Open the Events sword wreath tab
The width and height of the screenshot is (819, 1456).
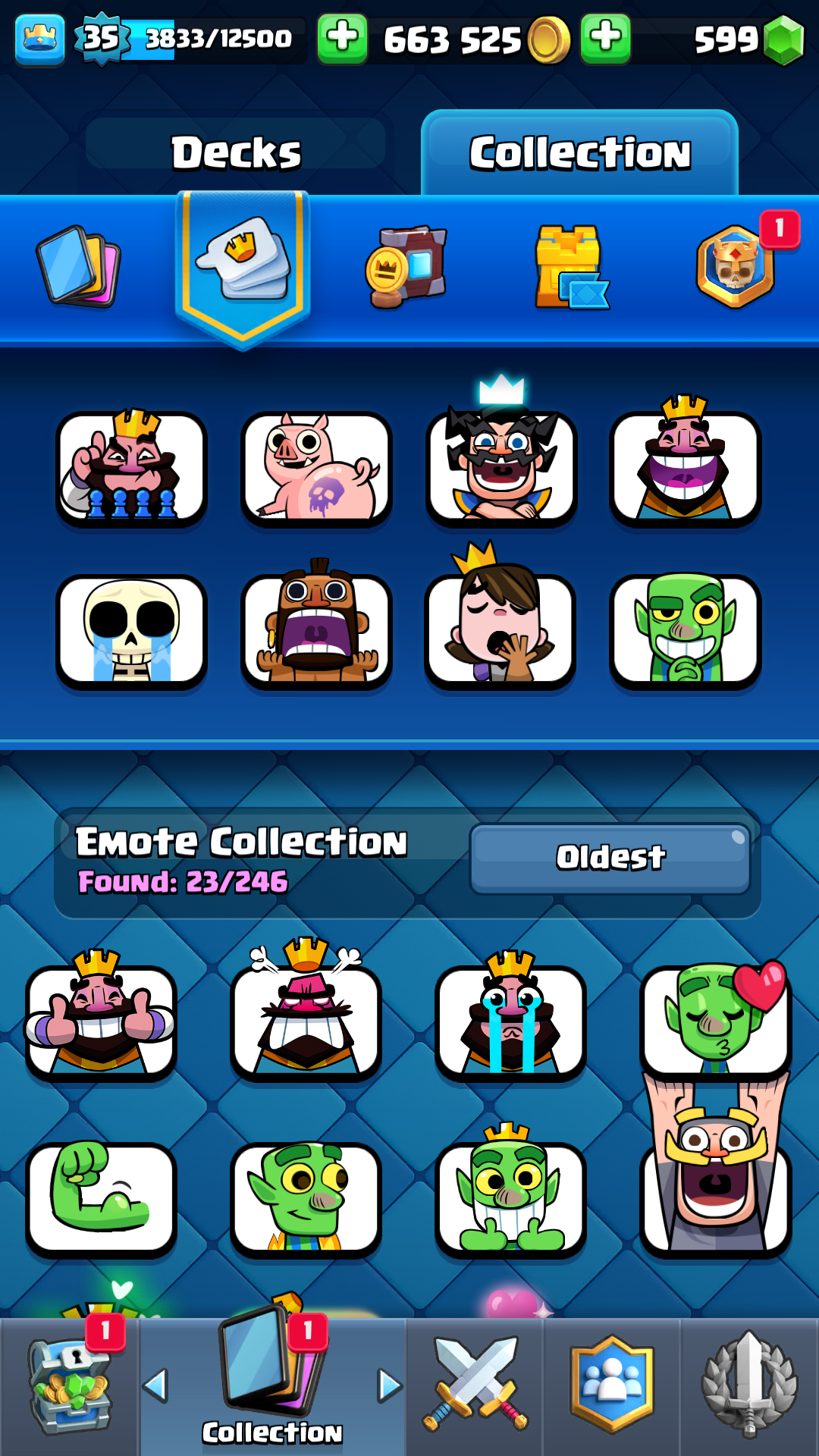(x=749, y=1386)
